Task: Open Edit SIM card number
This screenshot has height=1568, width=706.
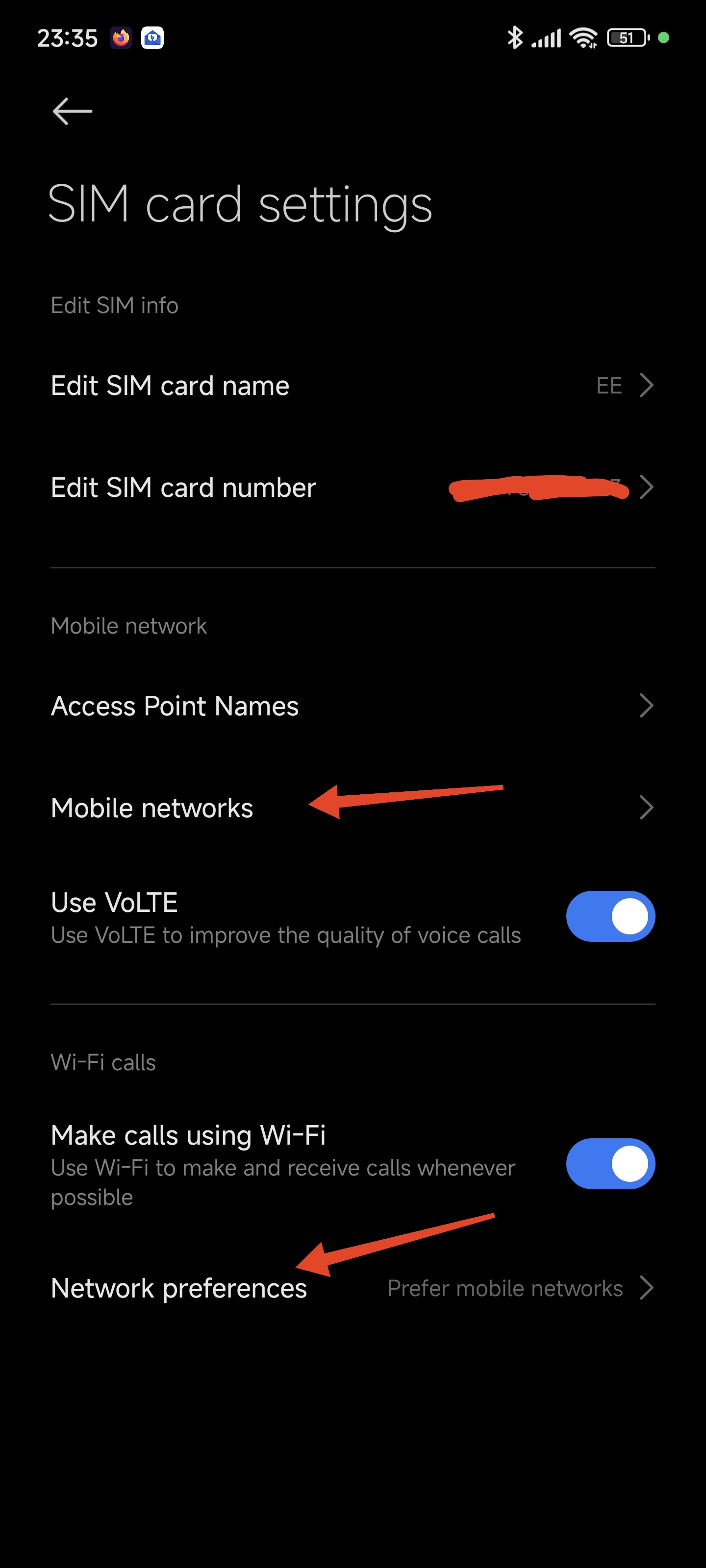Action: tap(352, 488)
